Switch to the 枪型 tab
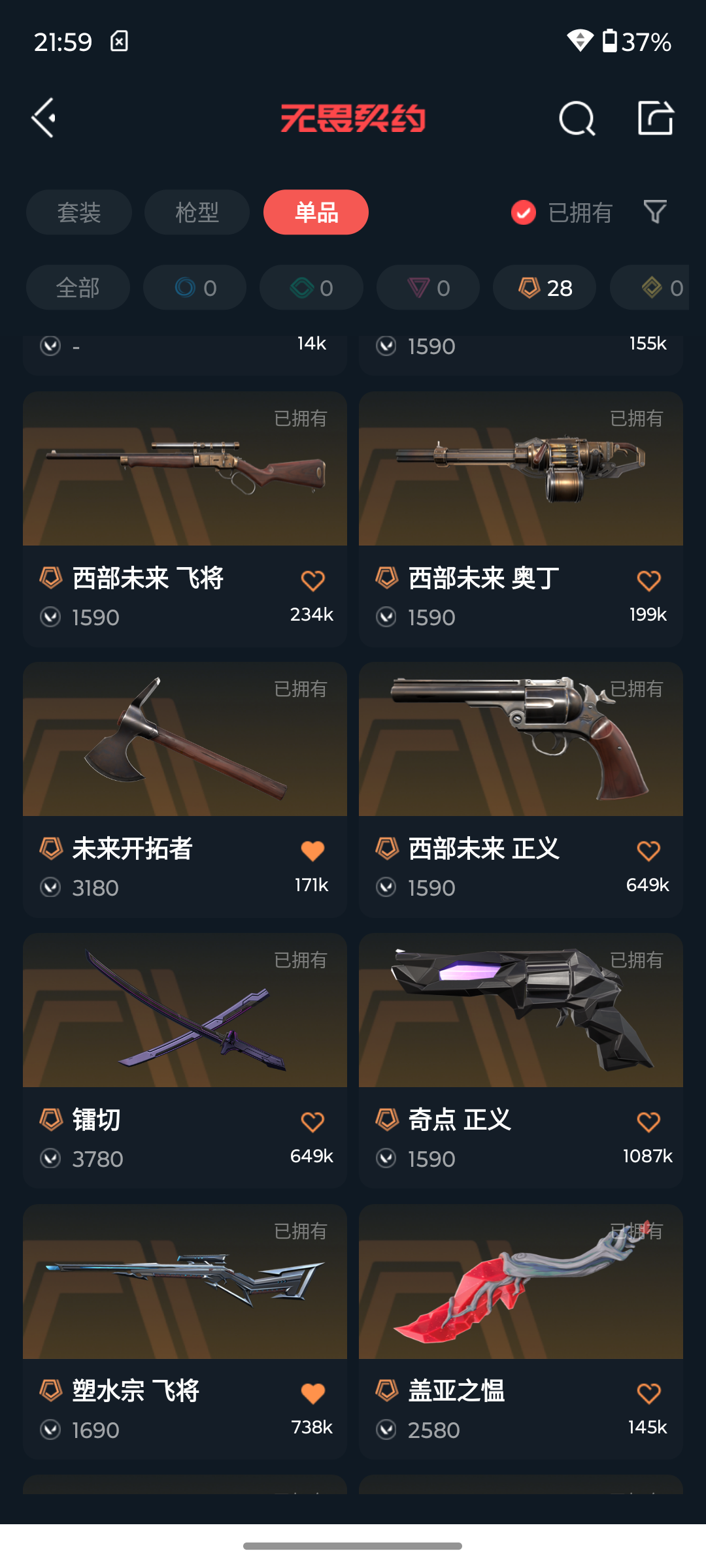The height and width of the screenshot is (1568, 706). (x=197, y=212)
